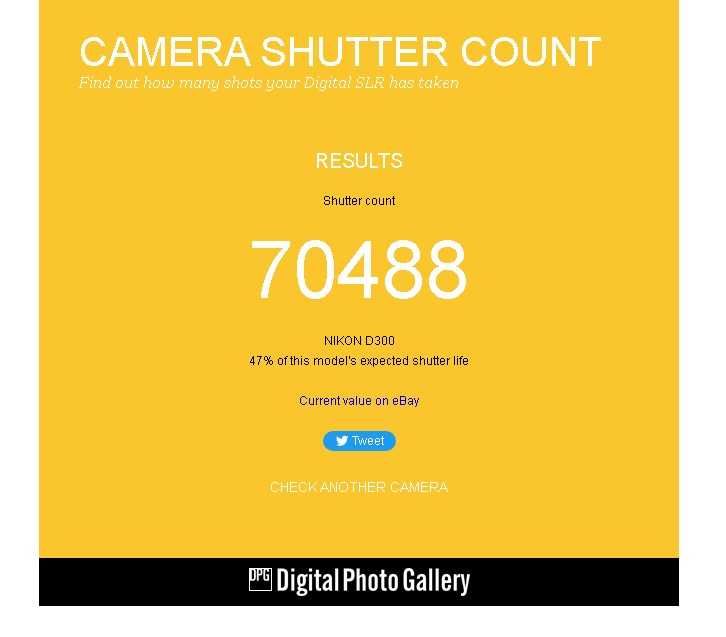Viewport: 726px width, 637px height.
Task: Tweet the shutter count result
Action: [359, 441]
